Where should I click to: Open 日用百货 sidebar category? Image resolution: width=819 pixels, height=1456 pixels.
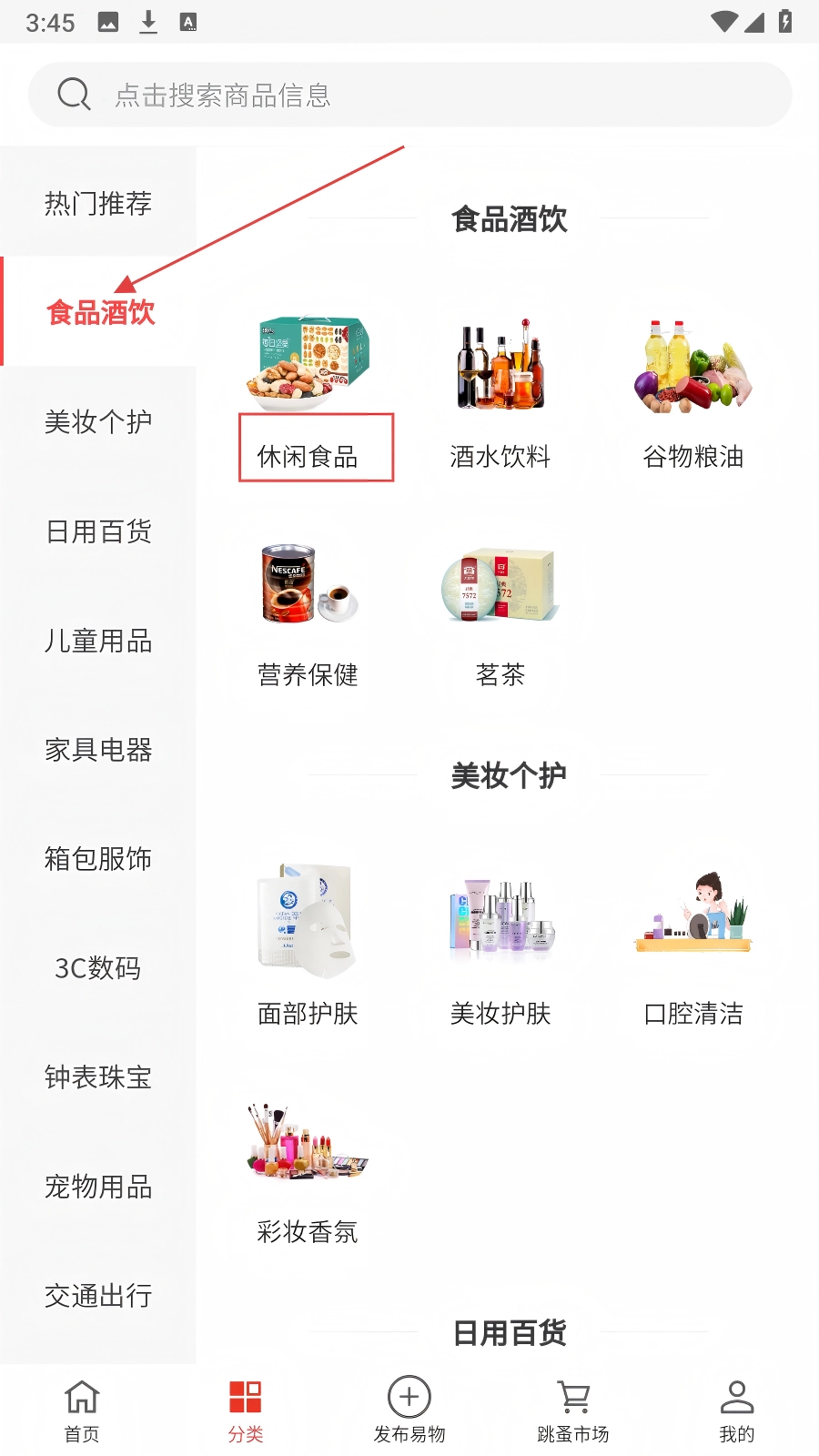coord(98,531)
